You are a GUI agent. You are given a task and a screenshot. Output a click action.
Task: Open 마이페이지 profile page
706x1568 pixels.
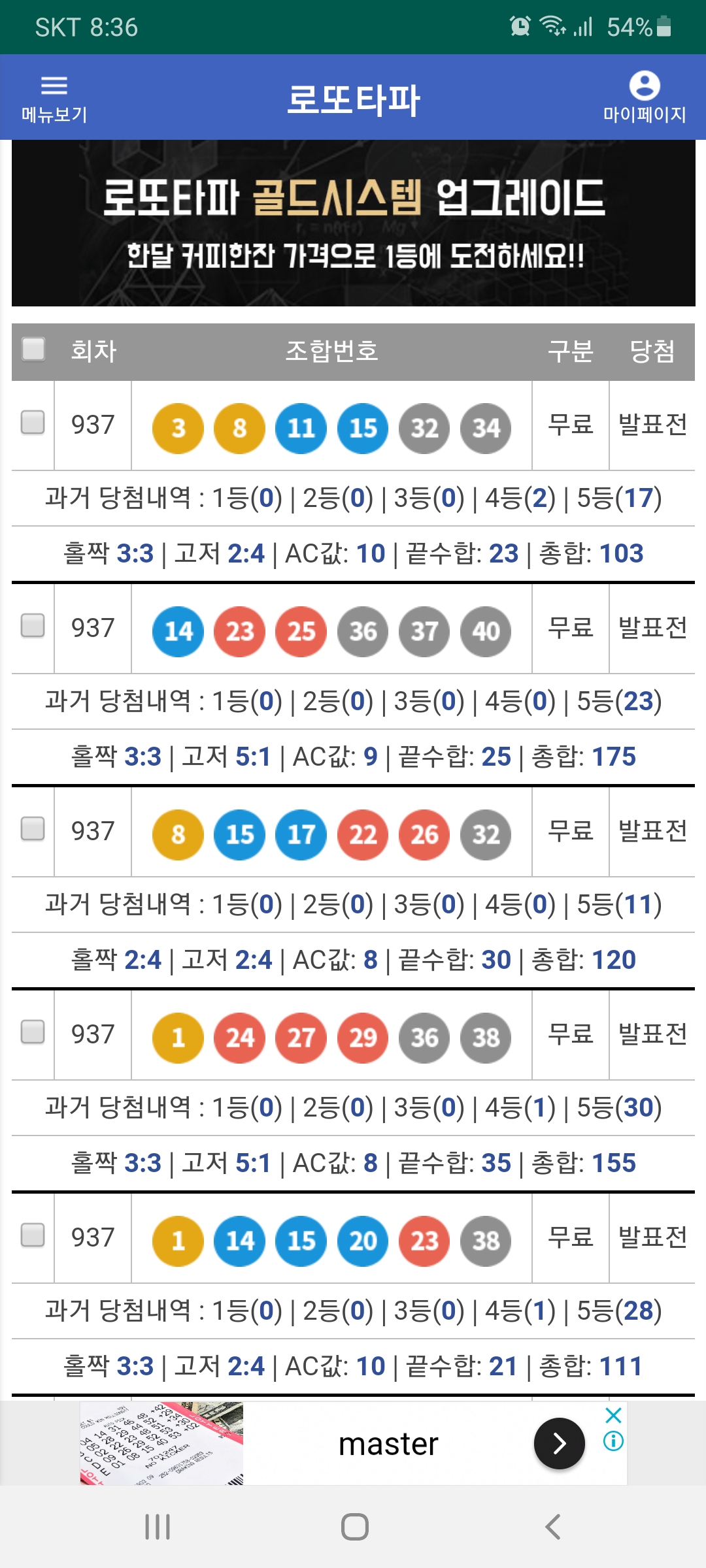pos(645,97)
